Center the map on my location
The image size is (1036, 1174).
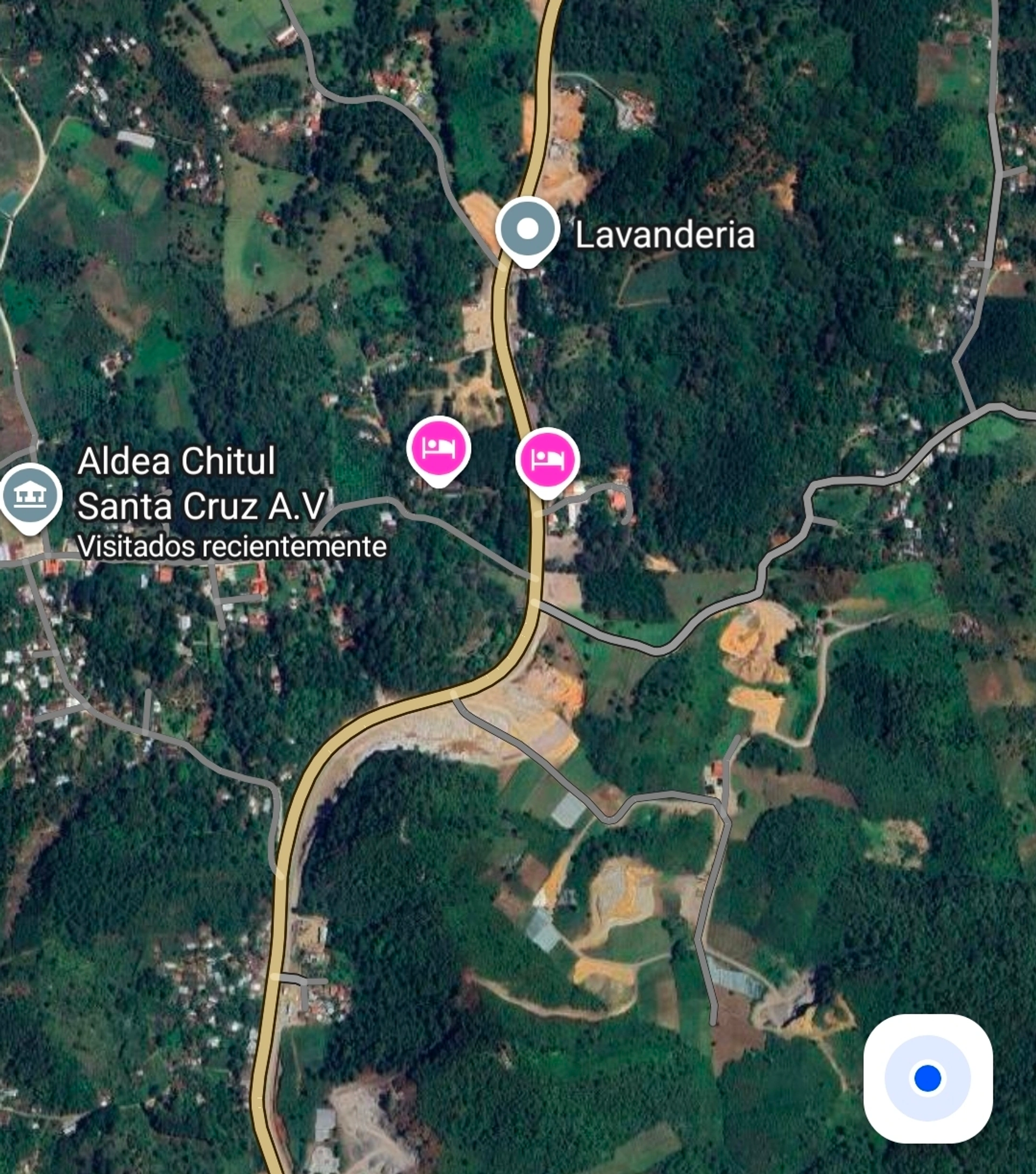click(x=928, y=1078)
